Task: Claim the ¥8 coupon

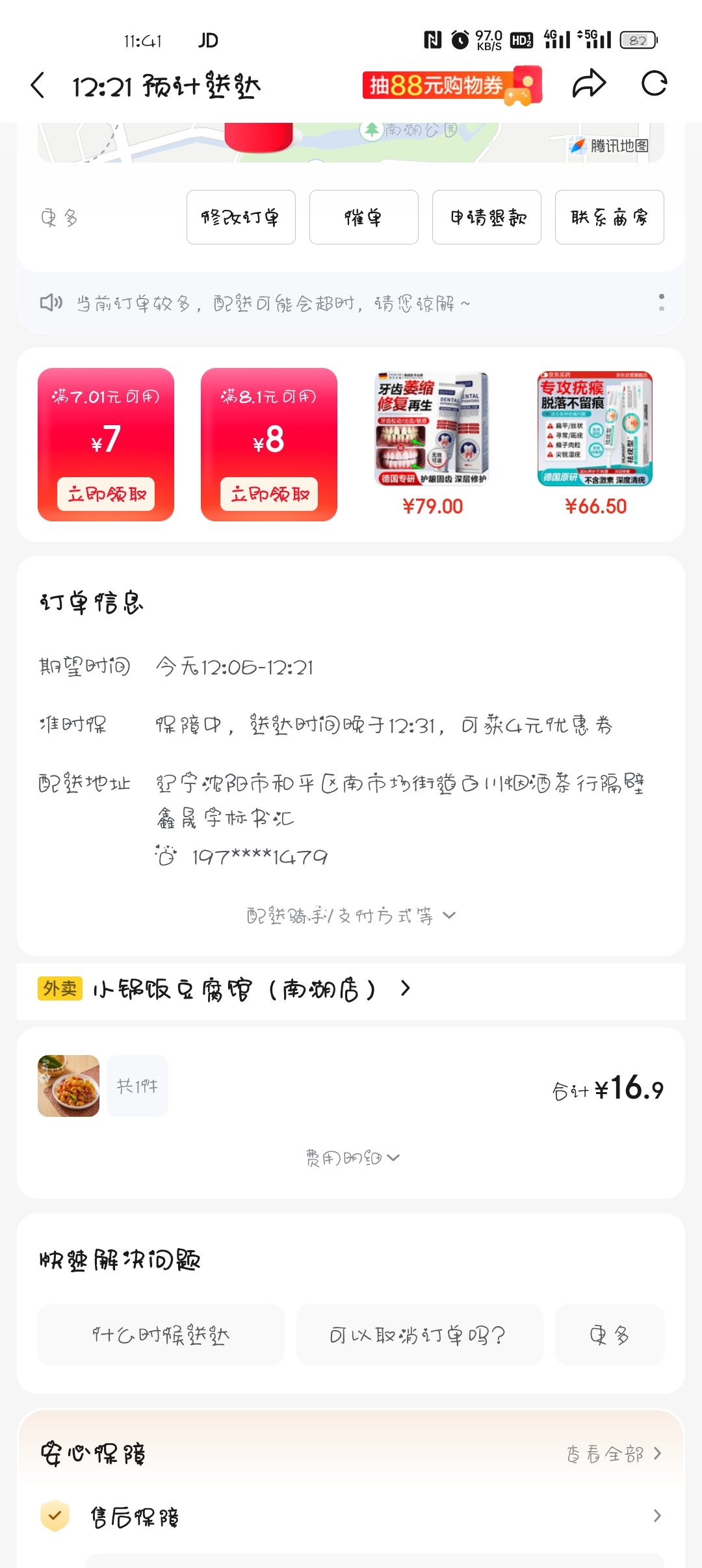Action: 269,494
